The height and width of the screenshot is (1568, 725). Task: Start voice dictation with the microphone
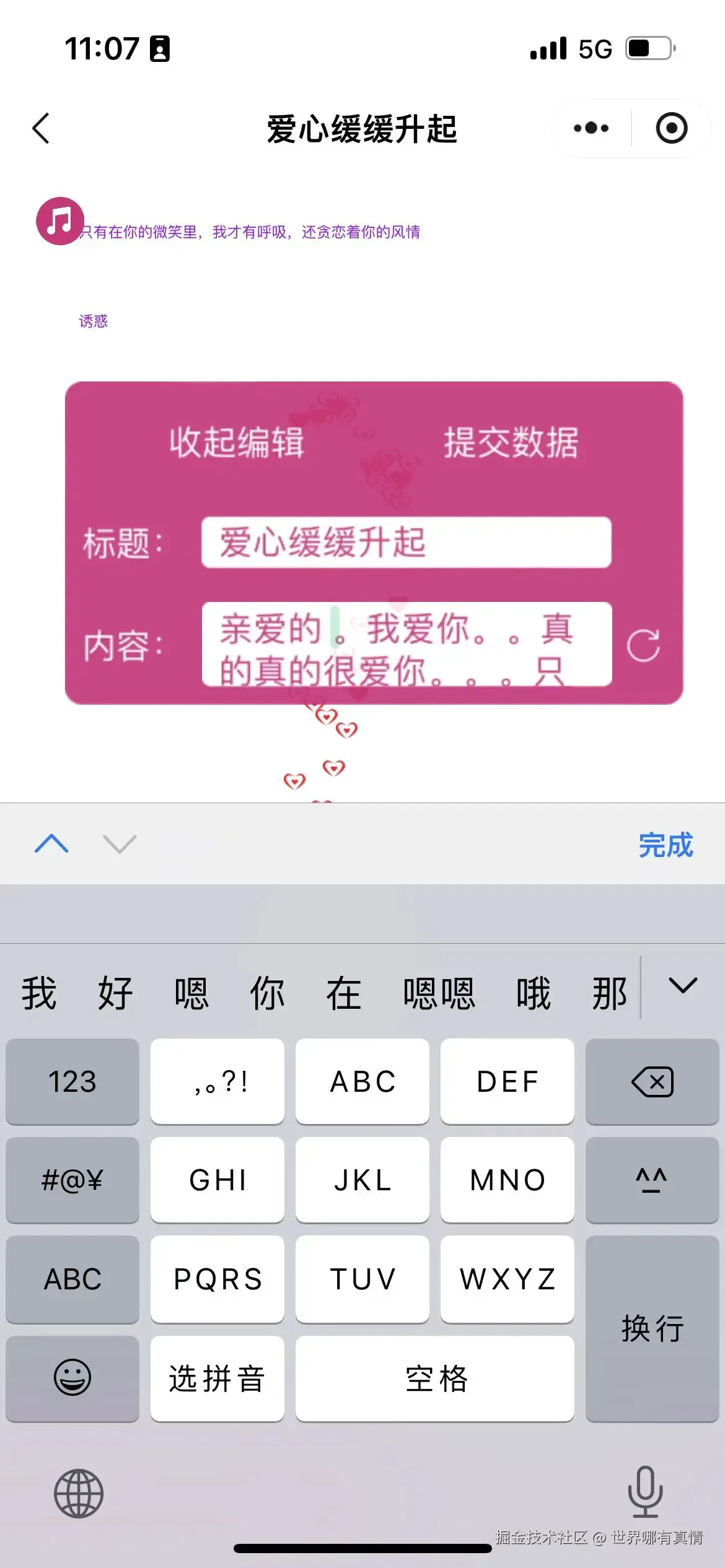coord(645,1492)
